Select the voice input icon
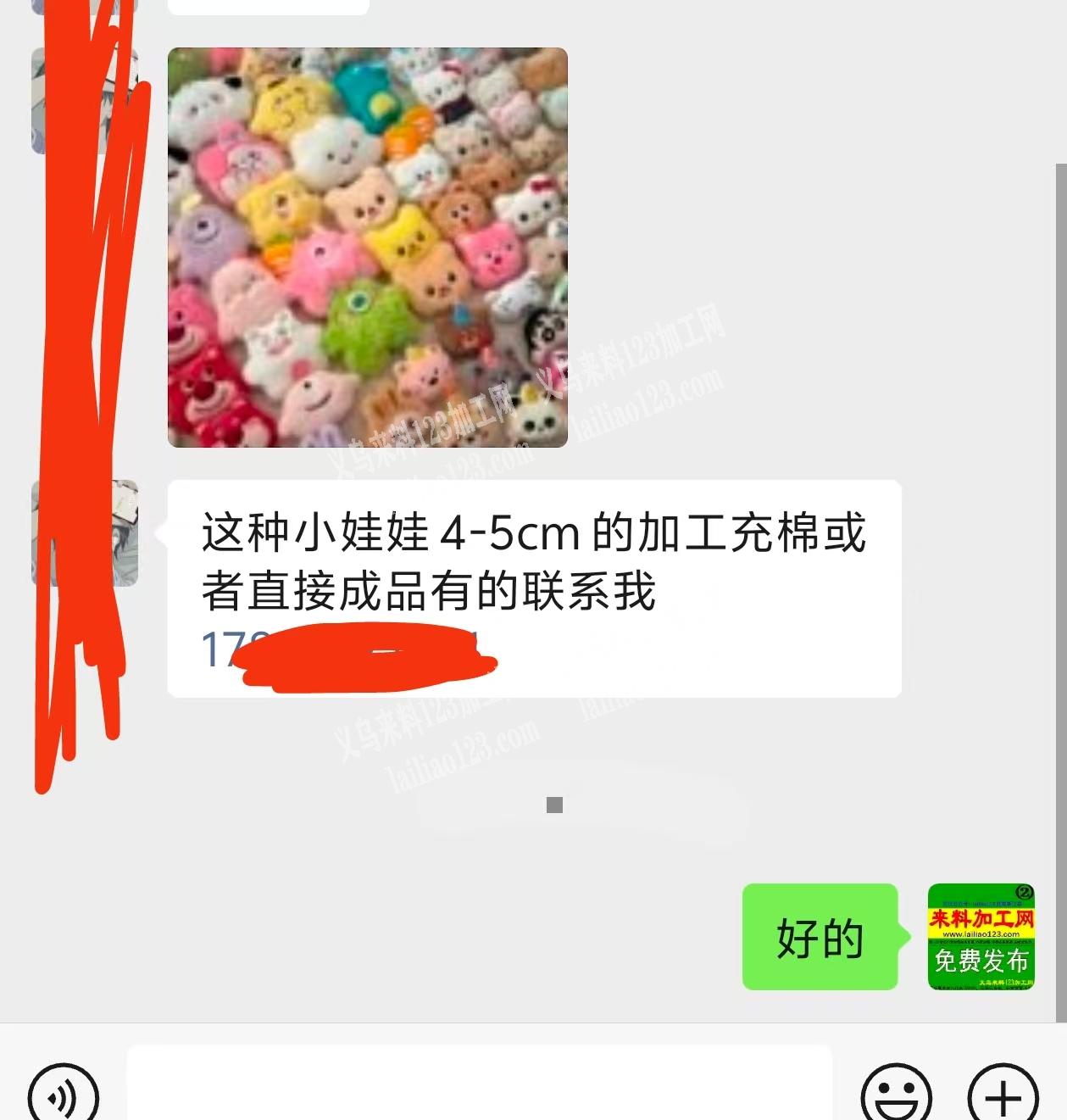The width and height of the screenshot is (1067, 1120). (64, 1094)
